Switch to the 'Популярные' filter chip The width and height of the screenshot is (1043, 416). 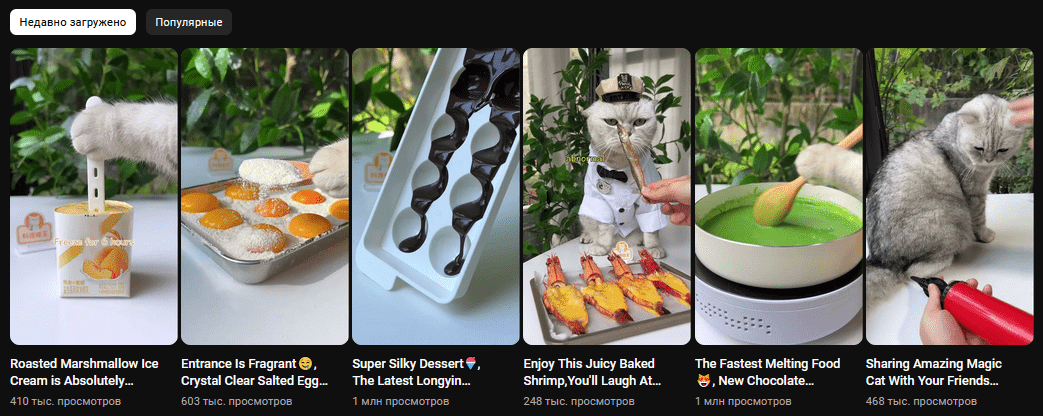188,22
